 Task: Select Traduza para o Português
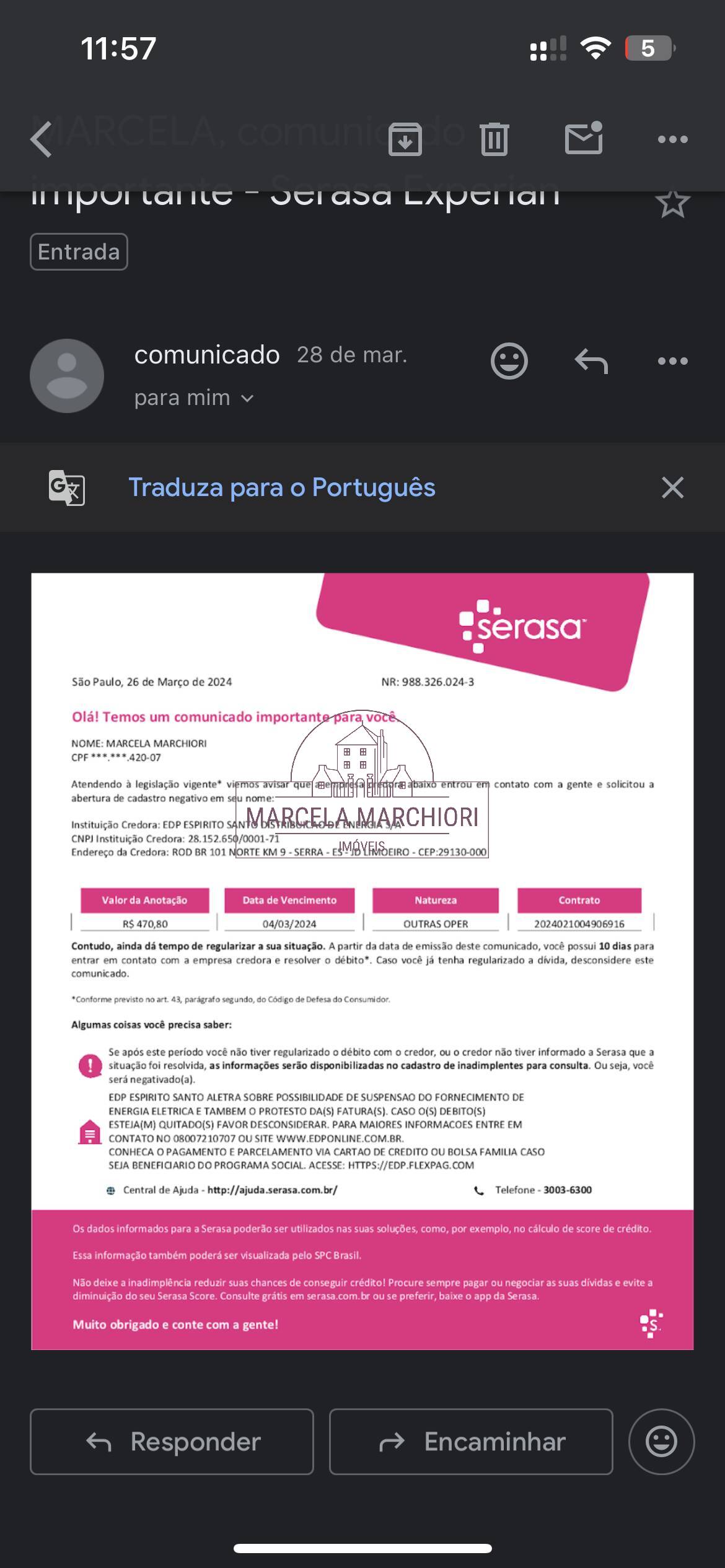[x=281, y=487]
